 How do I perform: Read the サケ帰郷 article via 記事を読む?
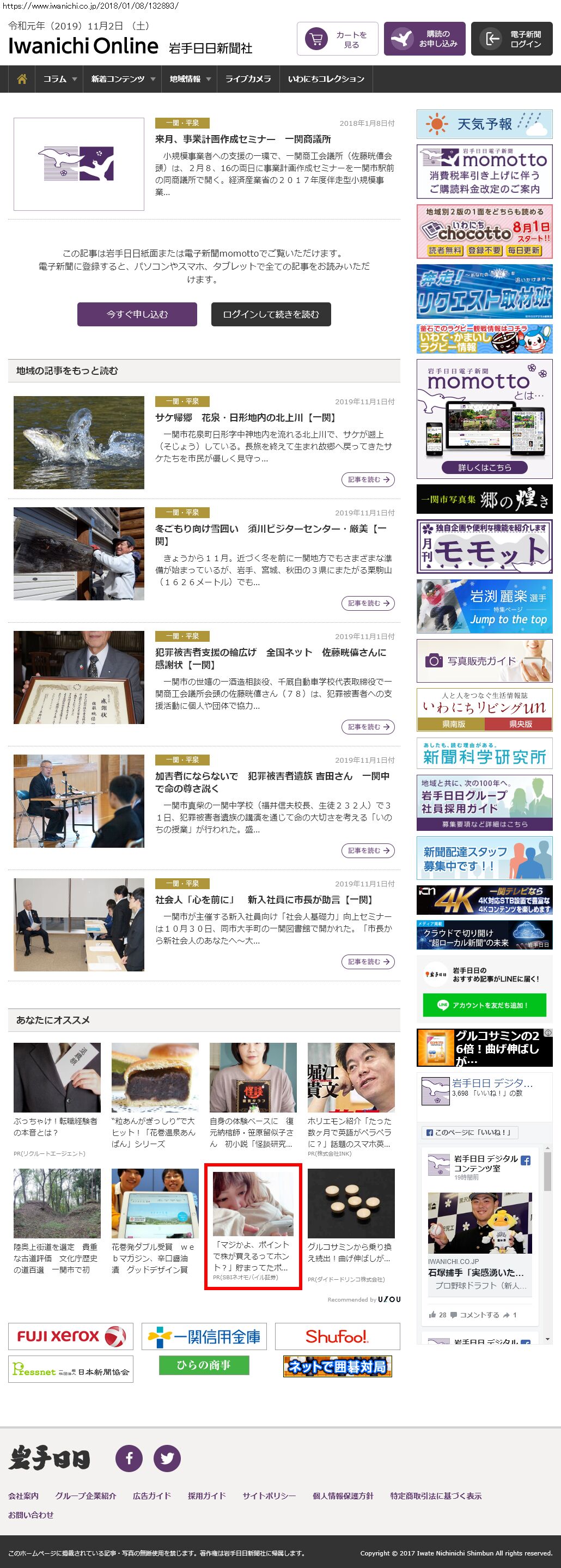368,479
